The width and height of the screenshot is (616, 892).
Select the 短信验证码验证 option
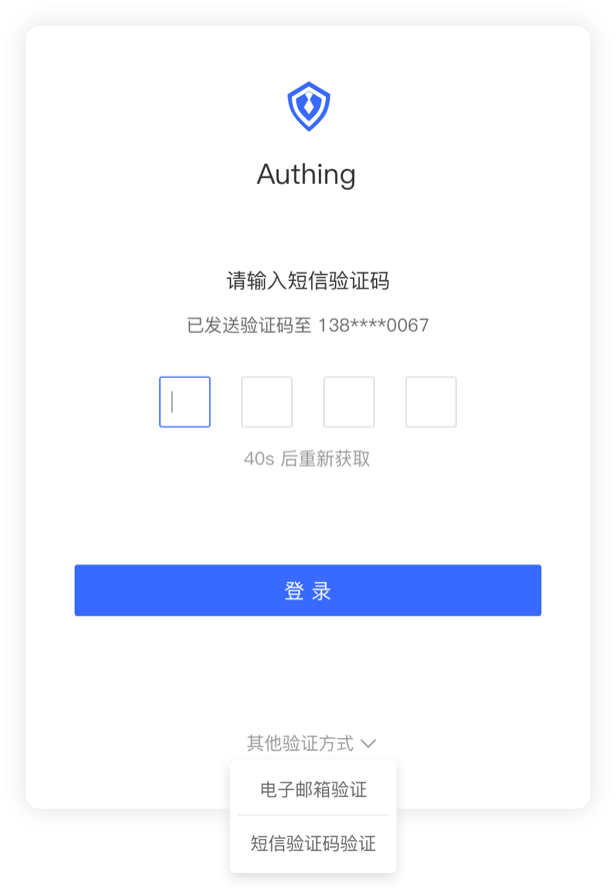tap(313, 843)
